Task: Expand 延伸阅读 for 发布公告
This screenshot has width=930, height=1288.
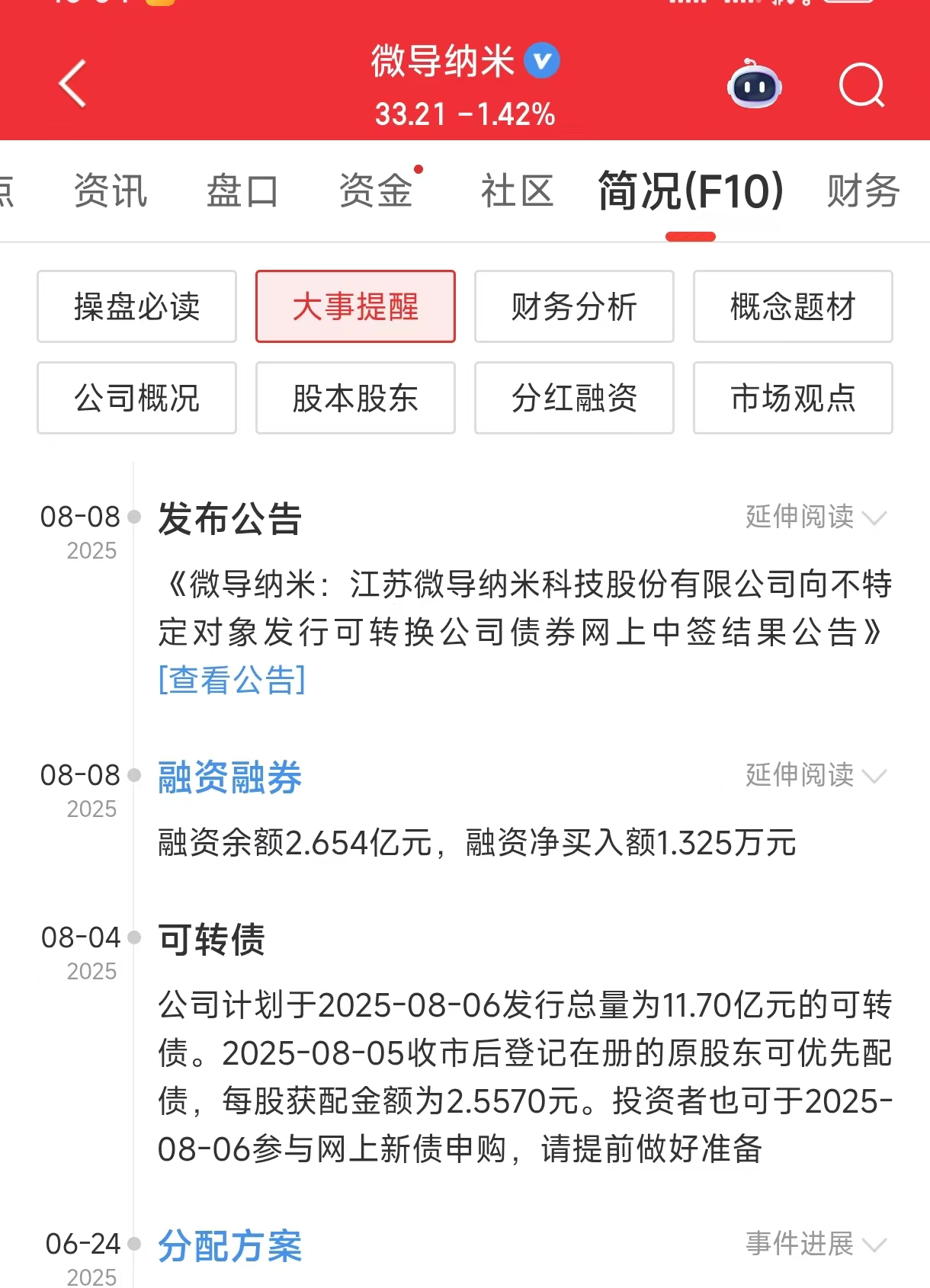Action: (x=816, y=517)
